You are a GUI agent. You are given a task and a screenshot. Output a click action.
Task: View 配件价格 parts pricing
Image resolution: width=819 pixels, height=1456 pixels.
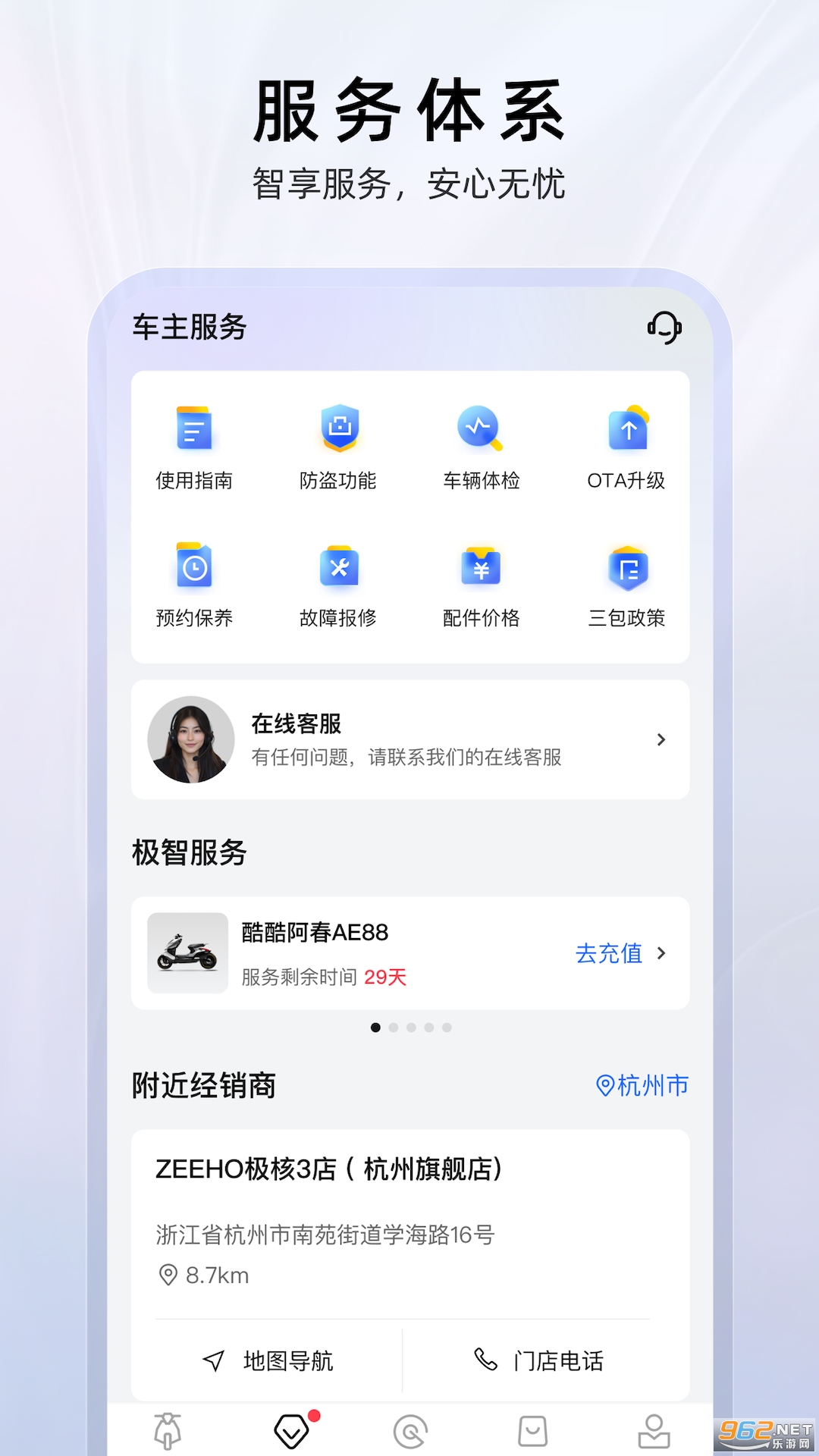tap(481, 584)
